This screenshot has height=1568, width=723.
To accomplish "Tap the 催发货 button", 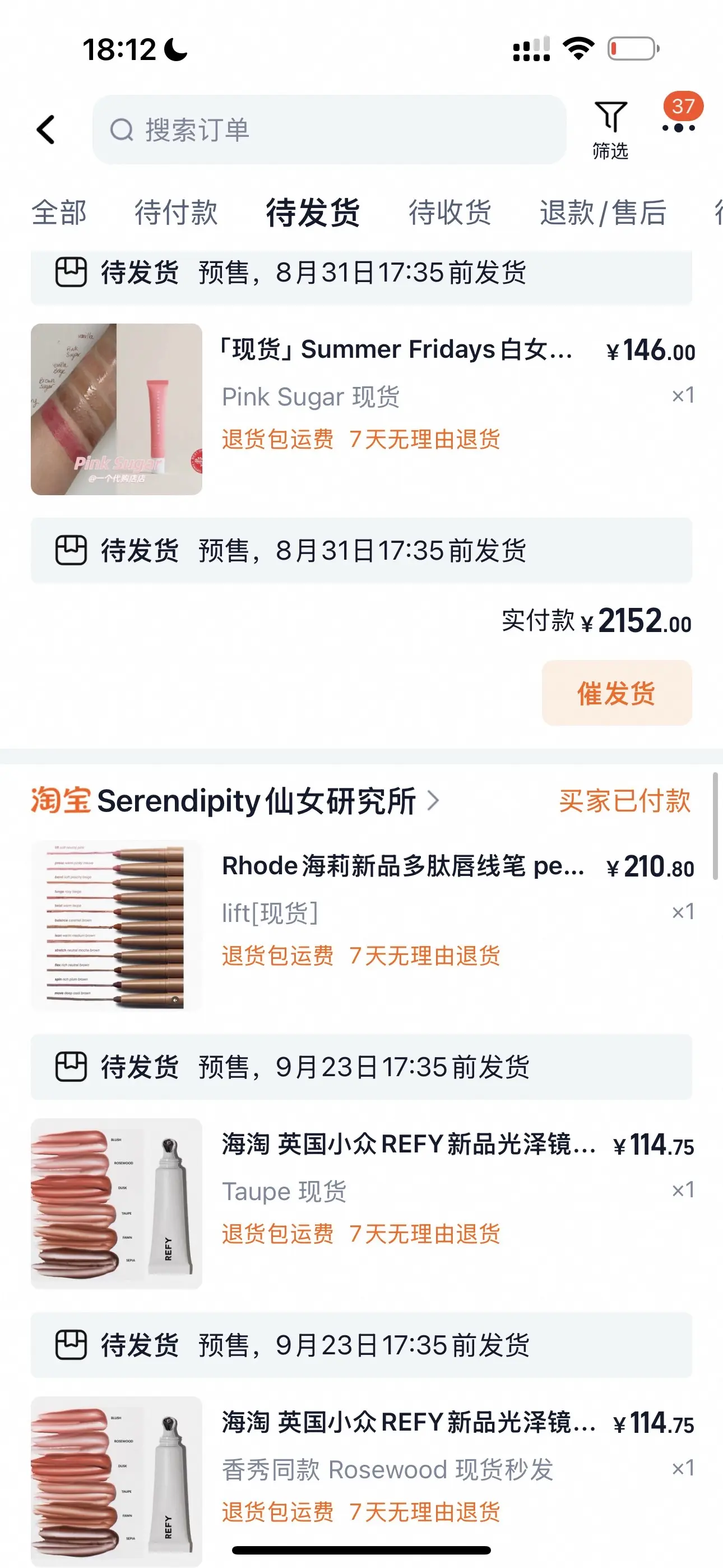I will point(616,693).
